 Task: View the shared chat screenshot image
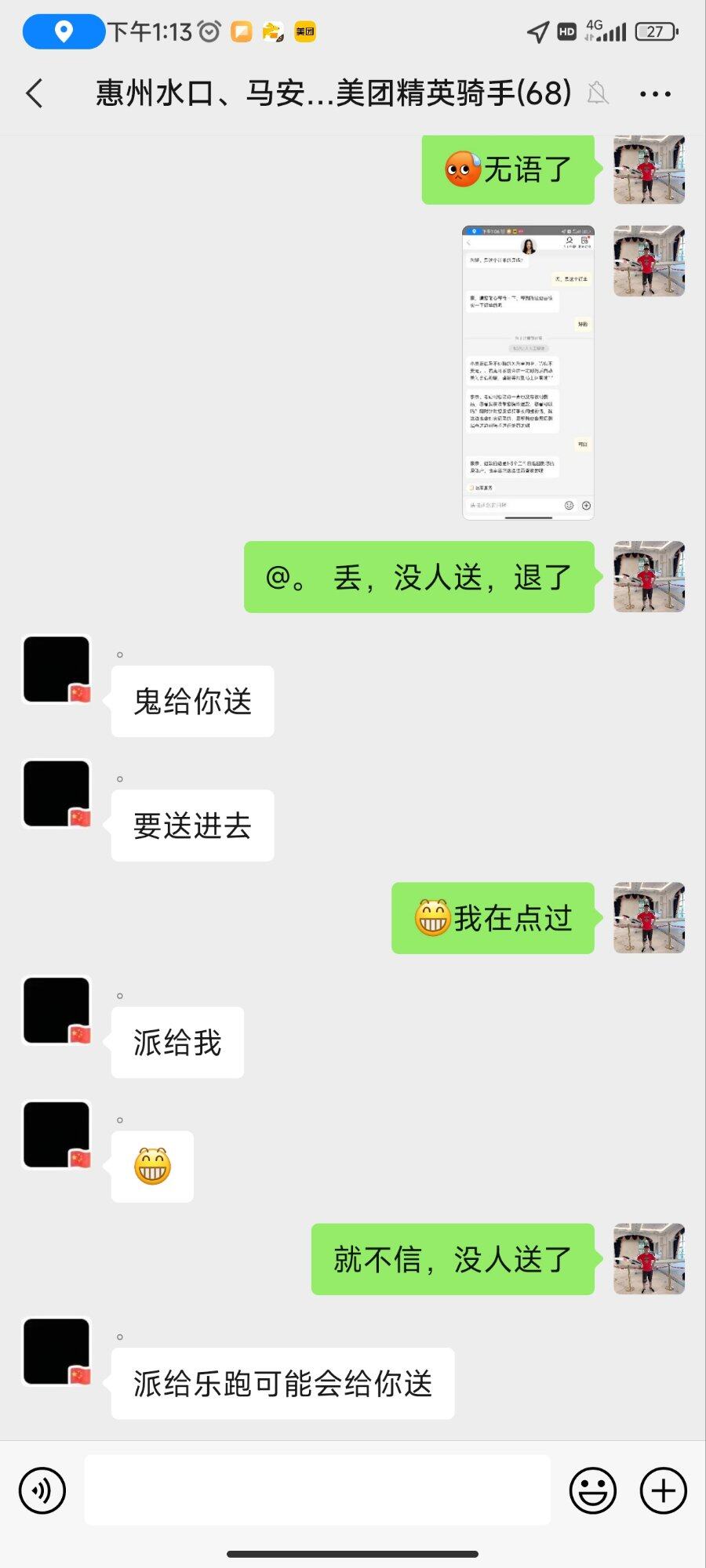pos(528,372)
